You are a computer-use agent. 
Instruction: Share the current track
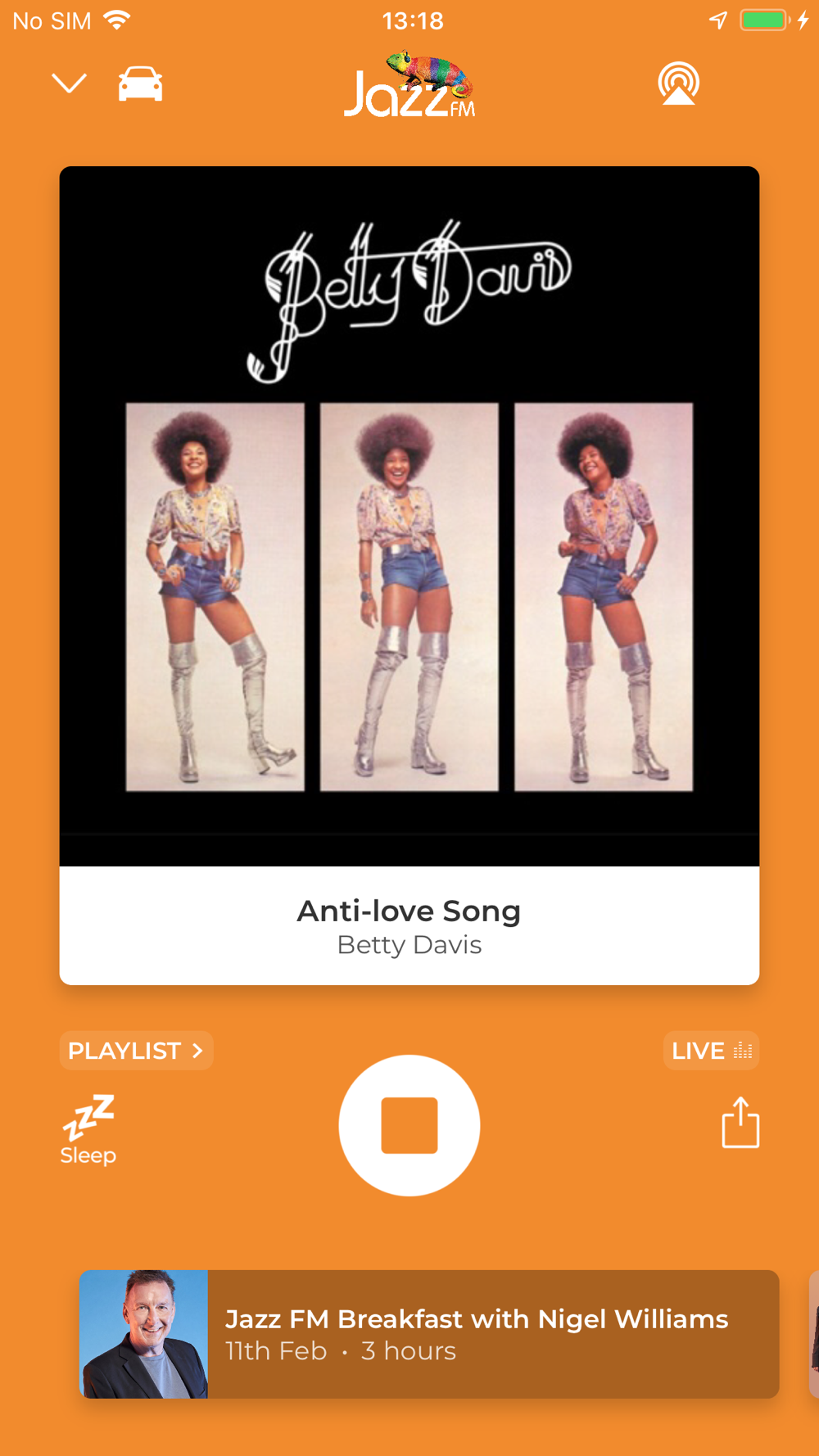[x=740, y=1123]
